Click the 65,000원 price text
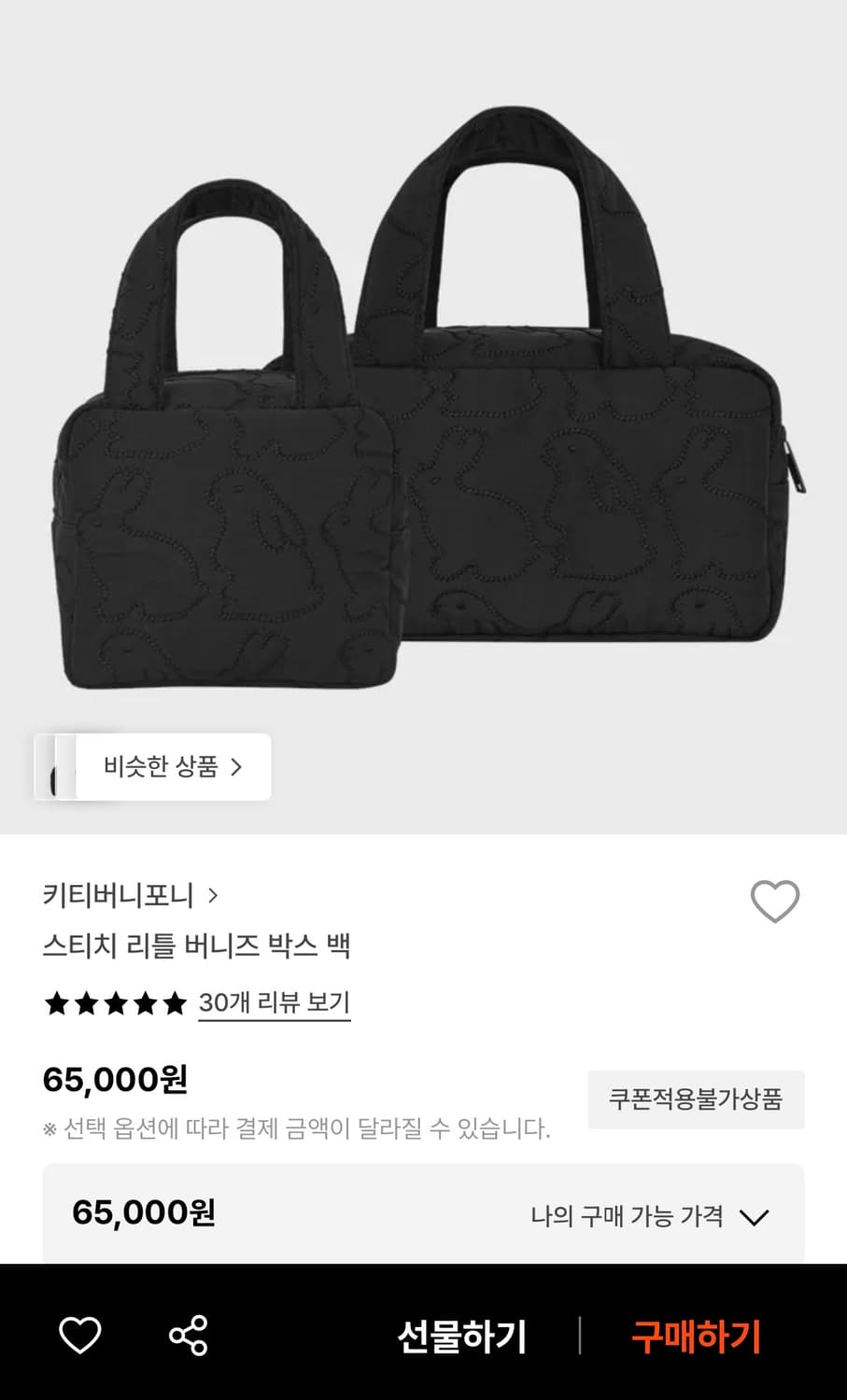Screen dimensions: 847x1400 pyautogui.click(x=116, y=1078)
